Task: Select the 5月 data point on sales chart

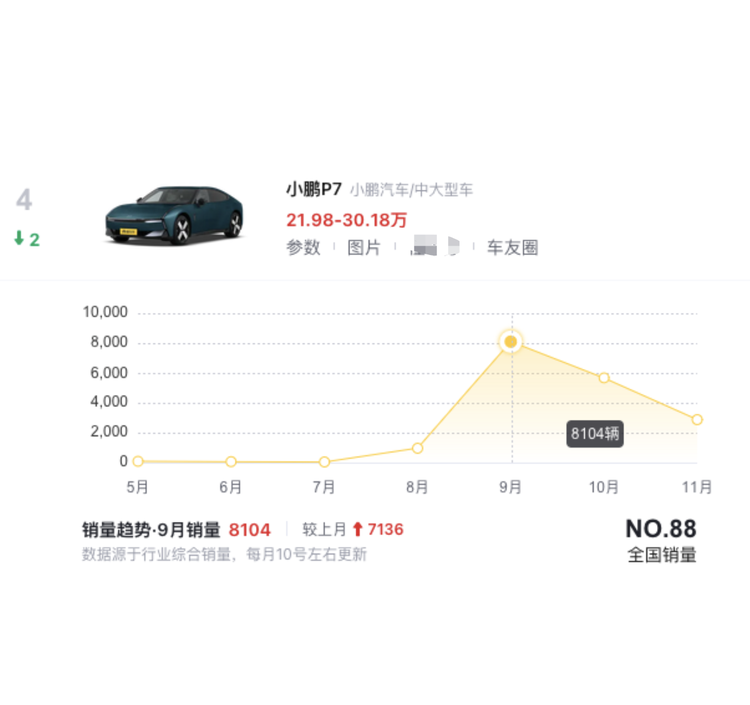Action: [138, 461]
